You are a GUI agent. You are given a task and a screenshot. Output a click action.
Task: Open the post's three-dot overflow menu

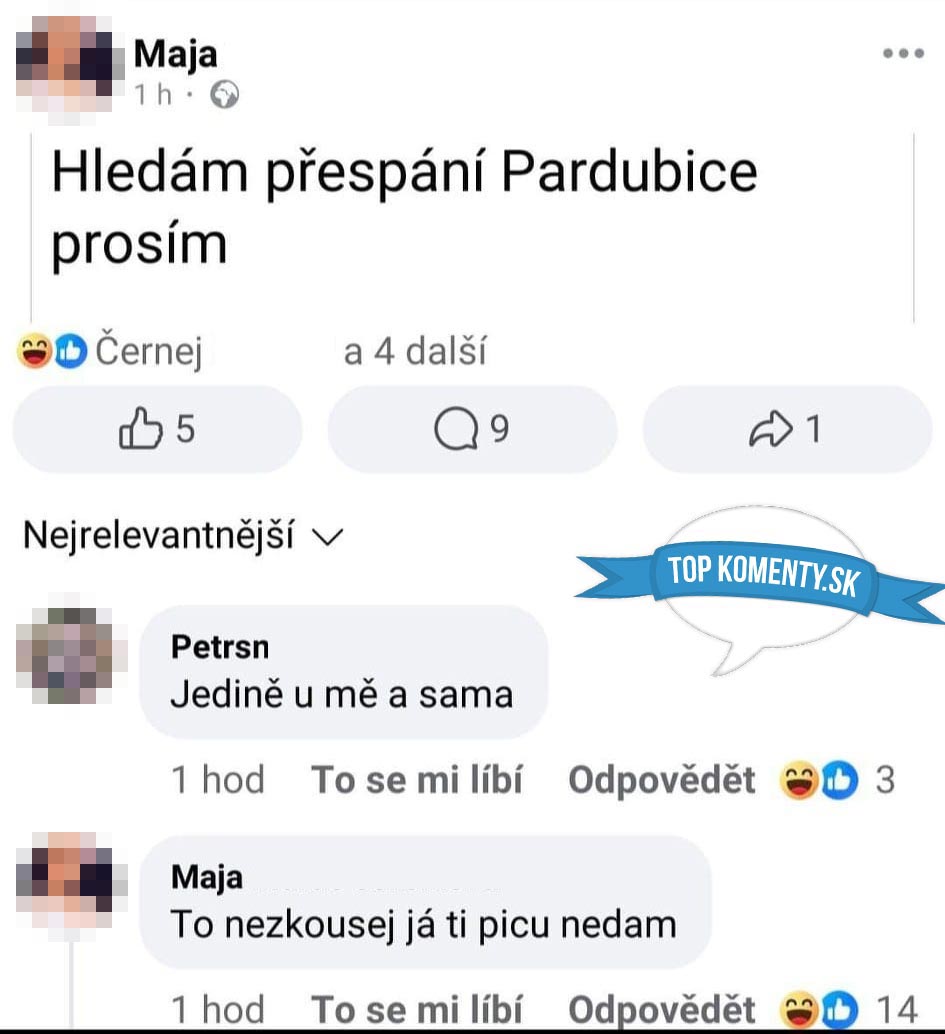[x=903, y=54]
